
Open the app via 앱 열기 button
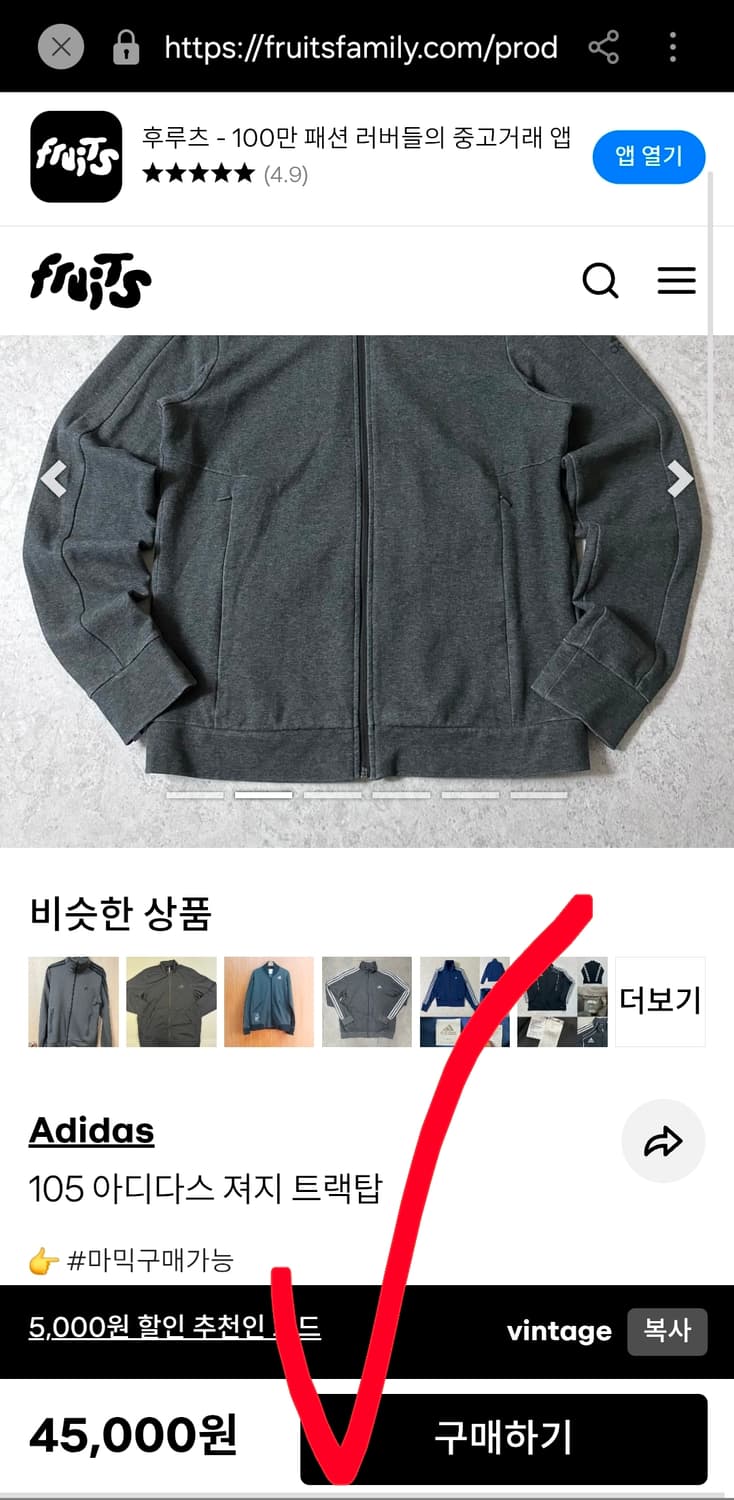(x=648, y=156)
